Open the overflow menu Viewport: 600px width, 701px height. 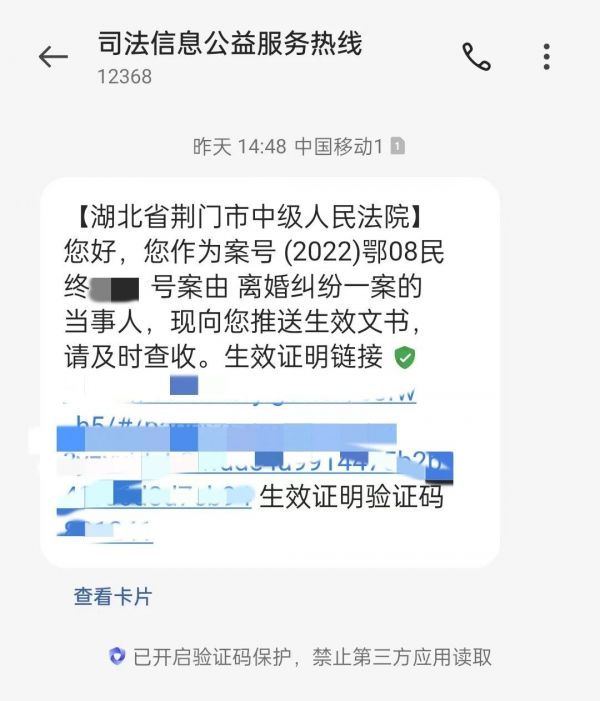[546, 57]
